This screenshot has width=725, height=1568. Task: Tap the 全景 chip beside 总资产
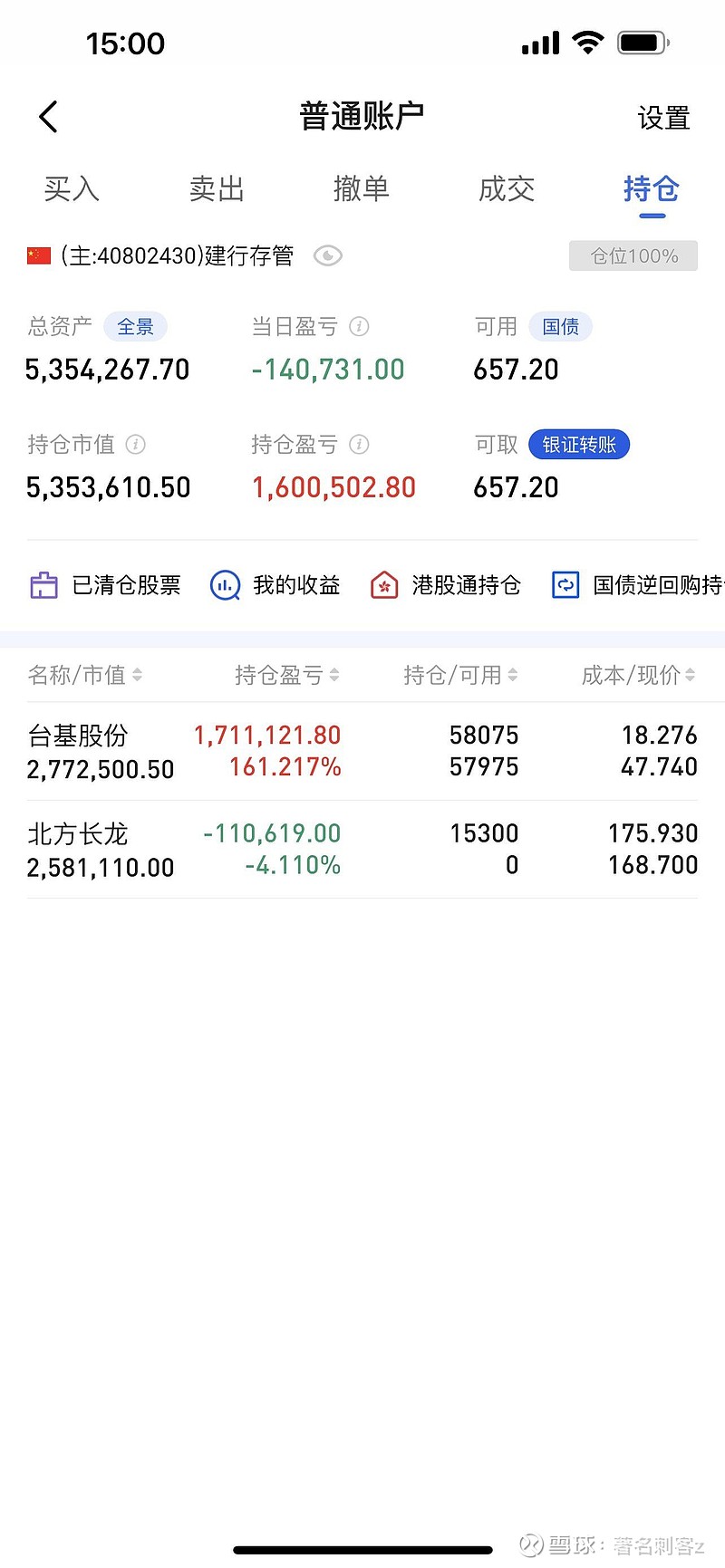tap(135, 326)
